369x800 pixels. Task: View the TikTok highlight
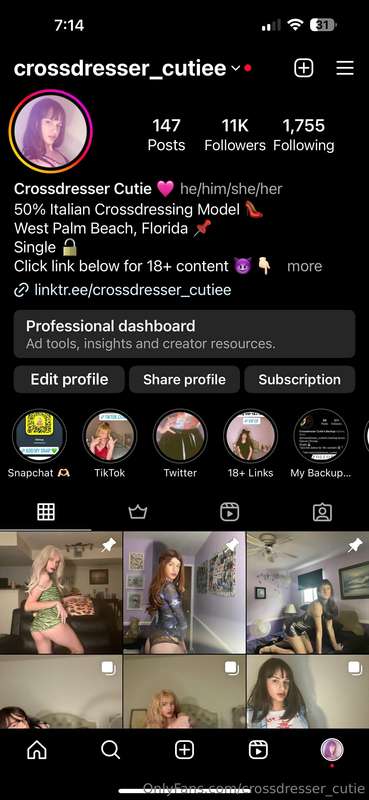[109, 436]
